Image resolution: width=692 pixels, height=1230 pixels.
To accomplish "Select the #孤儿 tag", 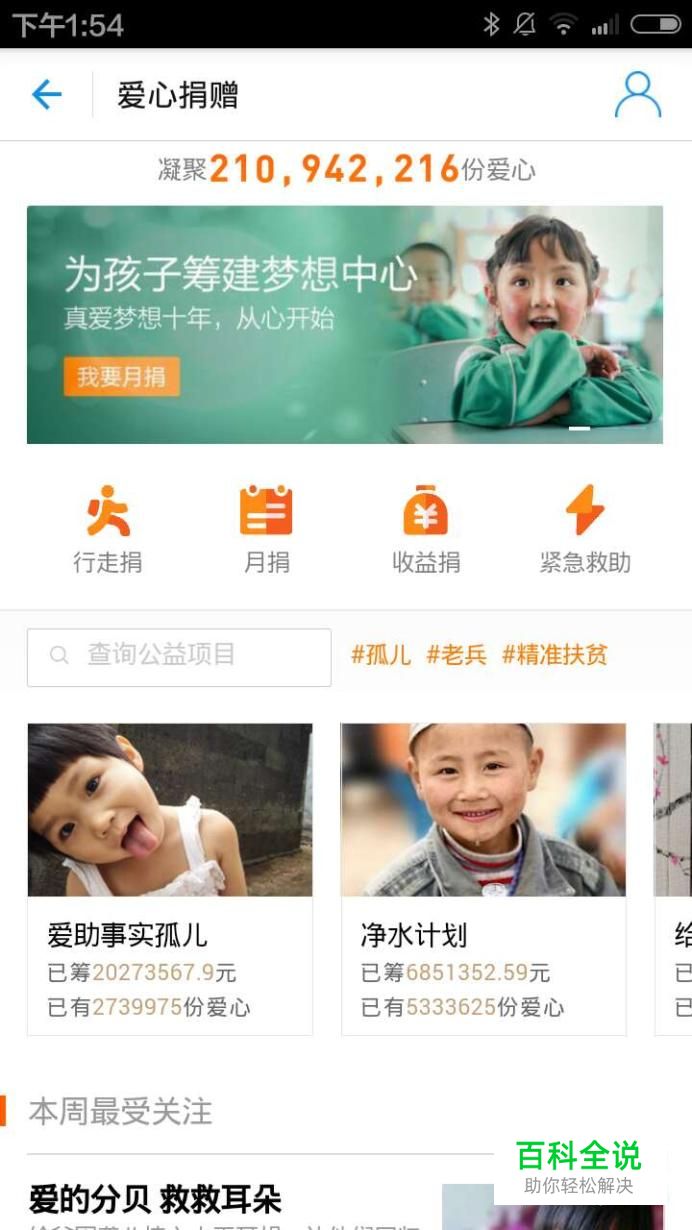I will (x=381, y=656).
